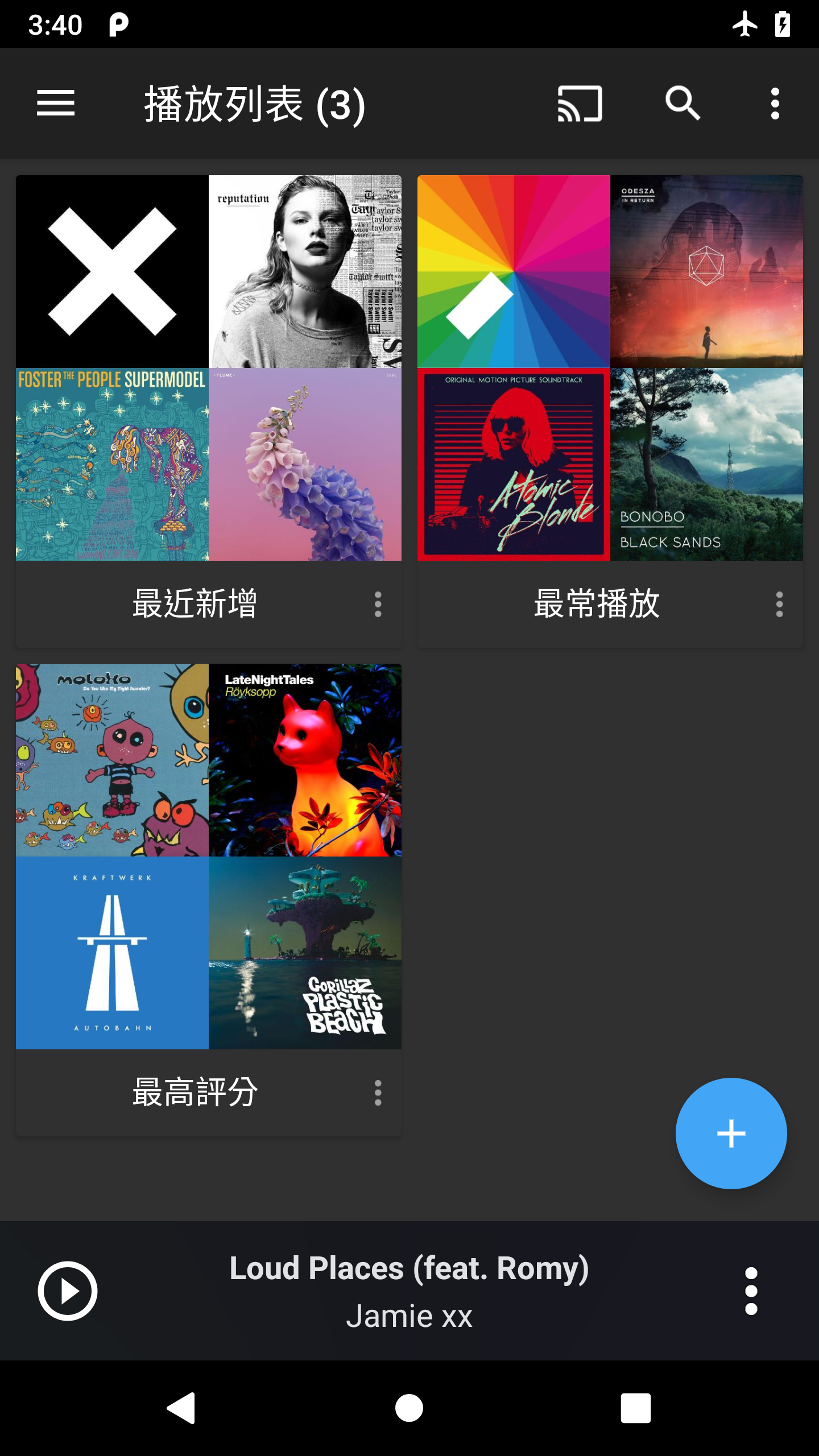The height and width of the screenshot is (1456, 819).
Task: Open mini player options menu
Action: pos(751,1291)
